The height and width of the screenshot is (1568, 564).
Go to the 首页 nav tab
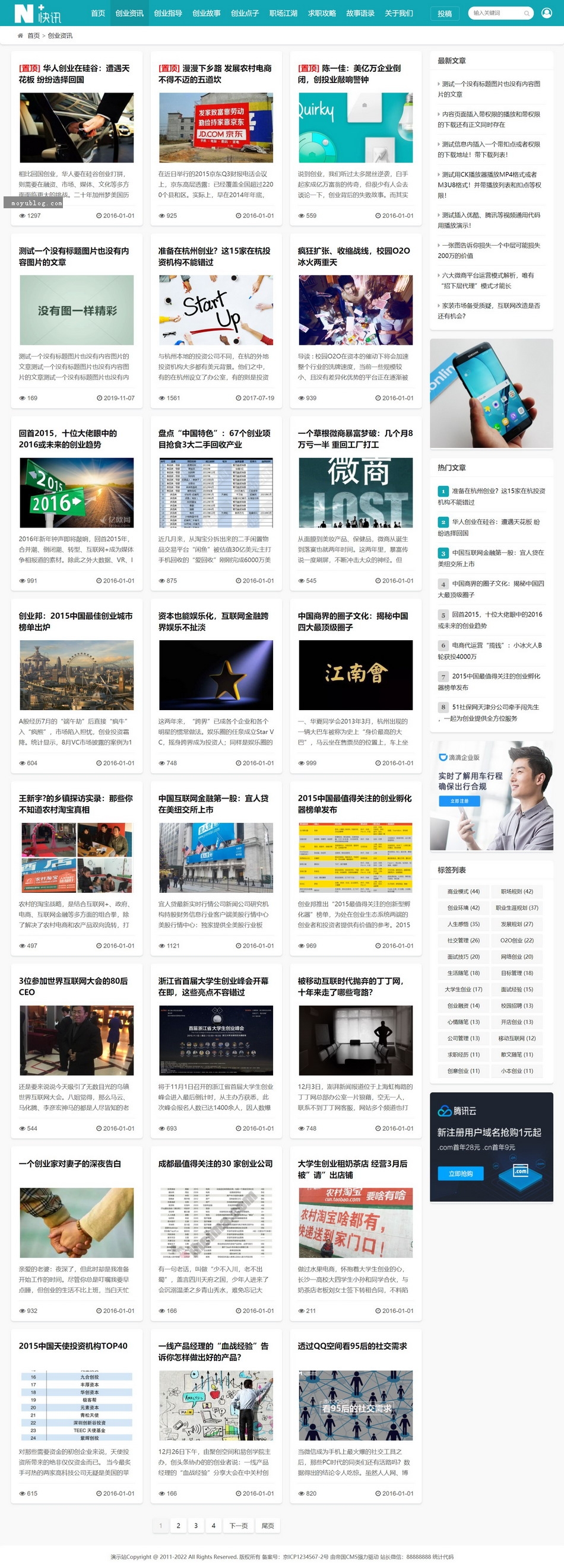tap(97, 13)
